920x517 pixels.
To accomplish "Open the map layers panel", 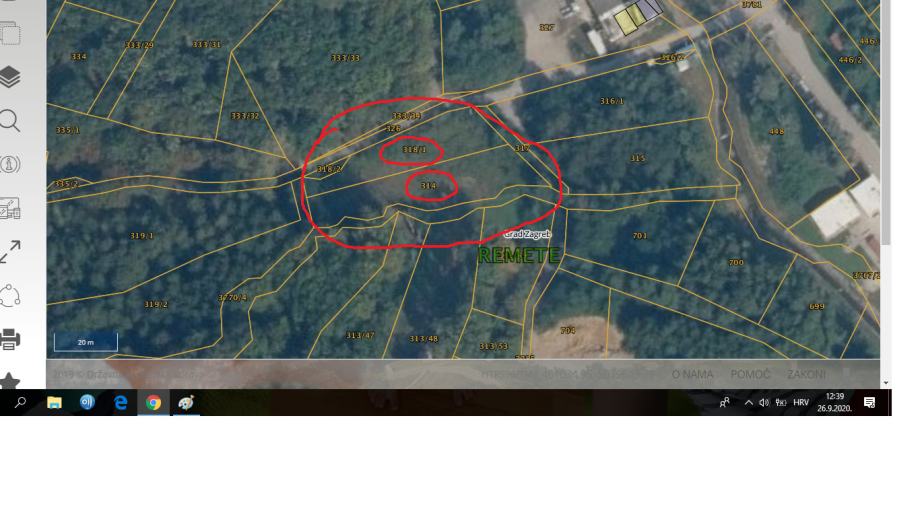I will (10, 77).
